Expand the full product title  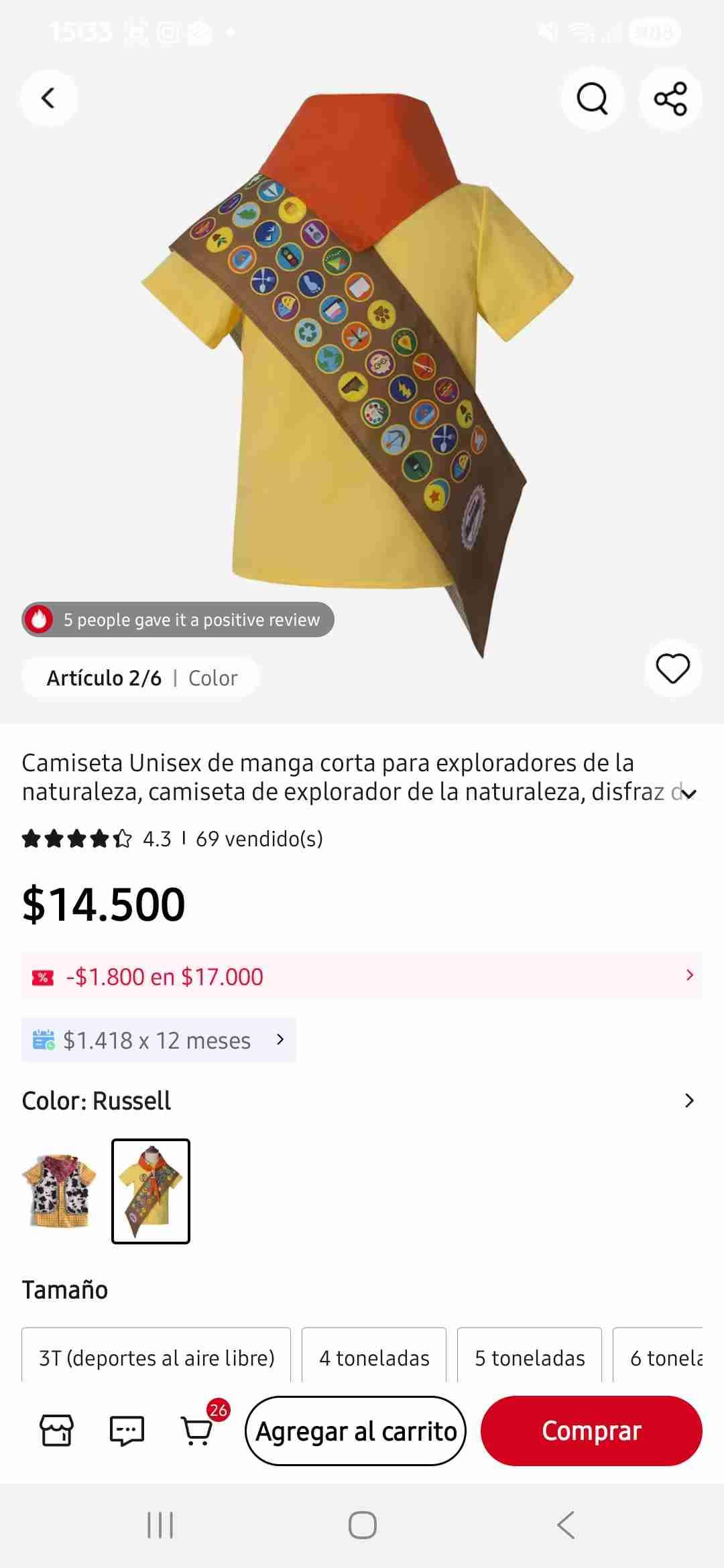690,794
